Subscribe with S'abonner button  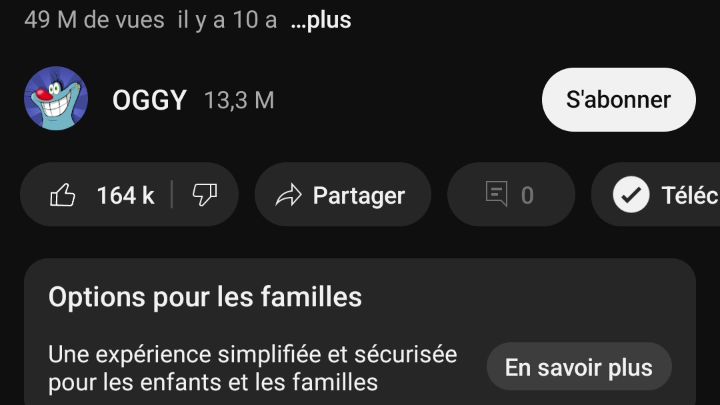pyautogui.click(x=618, y=99)
